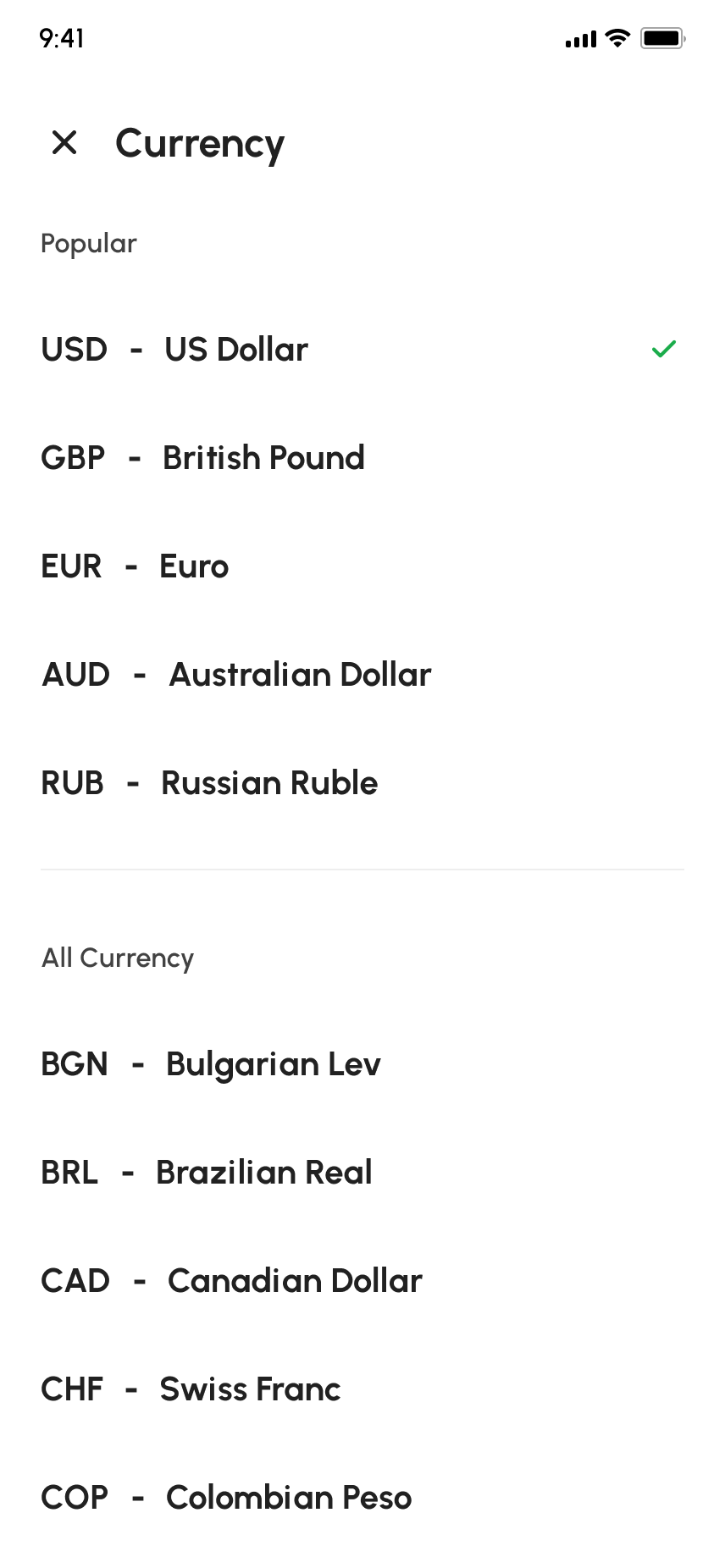The width and height of the screenshot is (725, 1568).
Task: Tap COP - Colombian Peso
Action: (x=226, y=1497)
